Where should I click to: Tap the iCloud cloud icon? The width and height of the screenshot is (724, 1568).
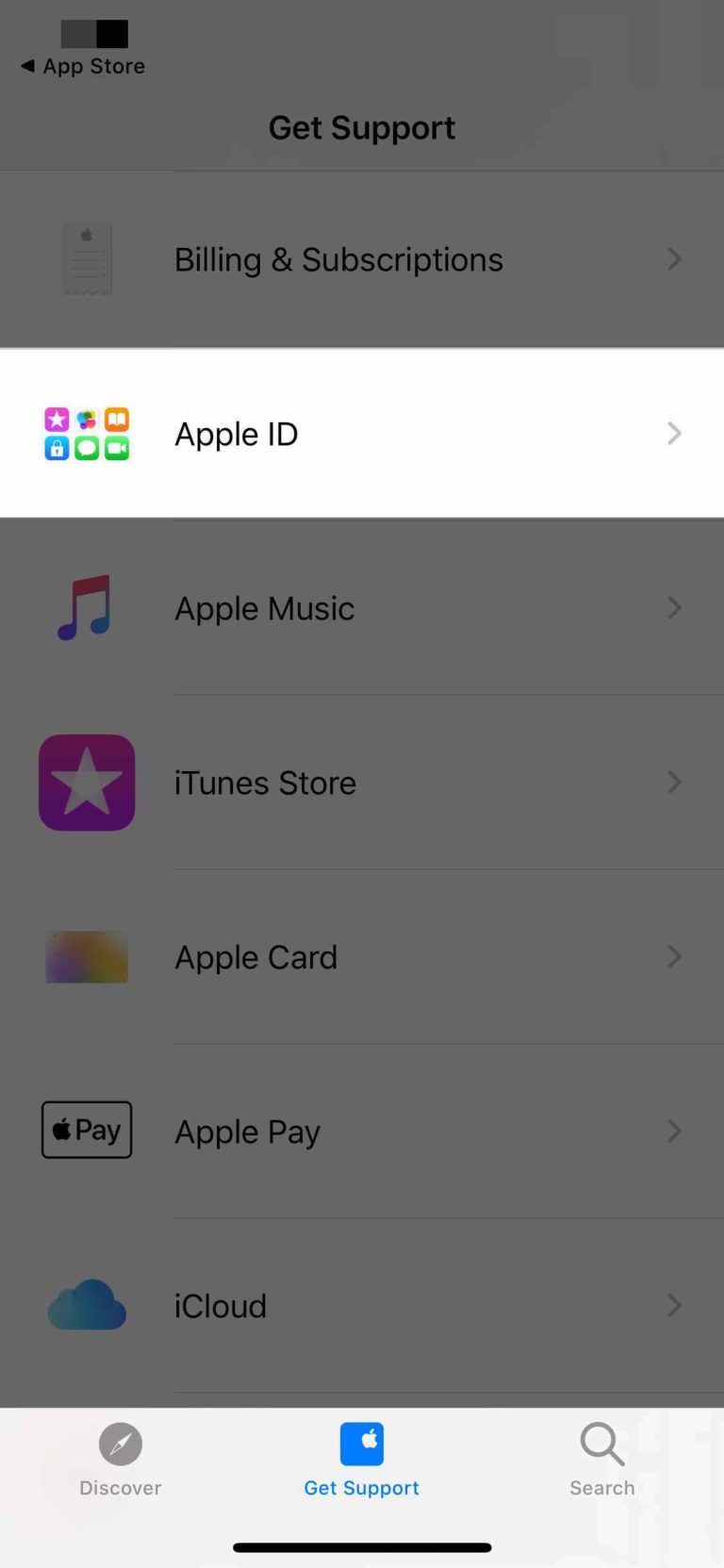[87, 1305]
